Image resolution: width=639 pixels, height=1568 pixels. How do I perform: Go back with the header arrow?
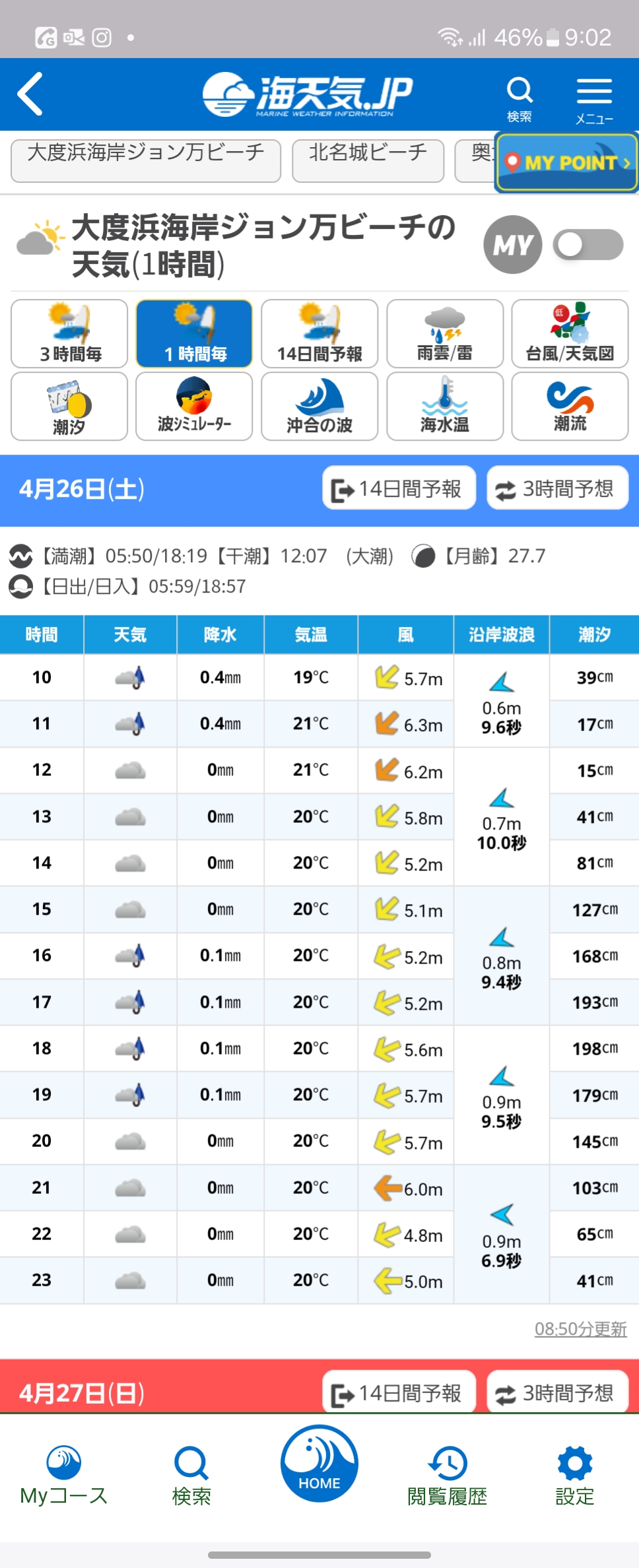30,94
